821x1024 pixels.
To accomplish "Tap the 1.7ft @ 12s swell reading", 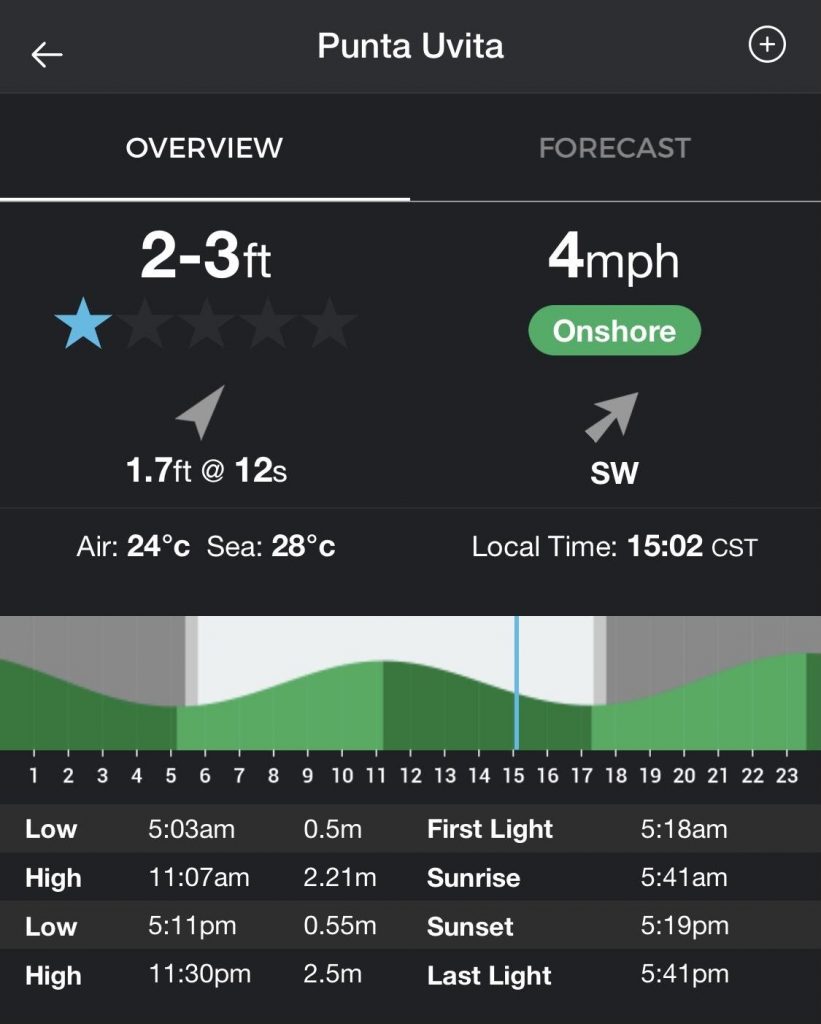I will [207, 471].
